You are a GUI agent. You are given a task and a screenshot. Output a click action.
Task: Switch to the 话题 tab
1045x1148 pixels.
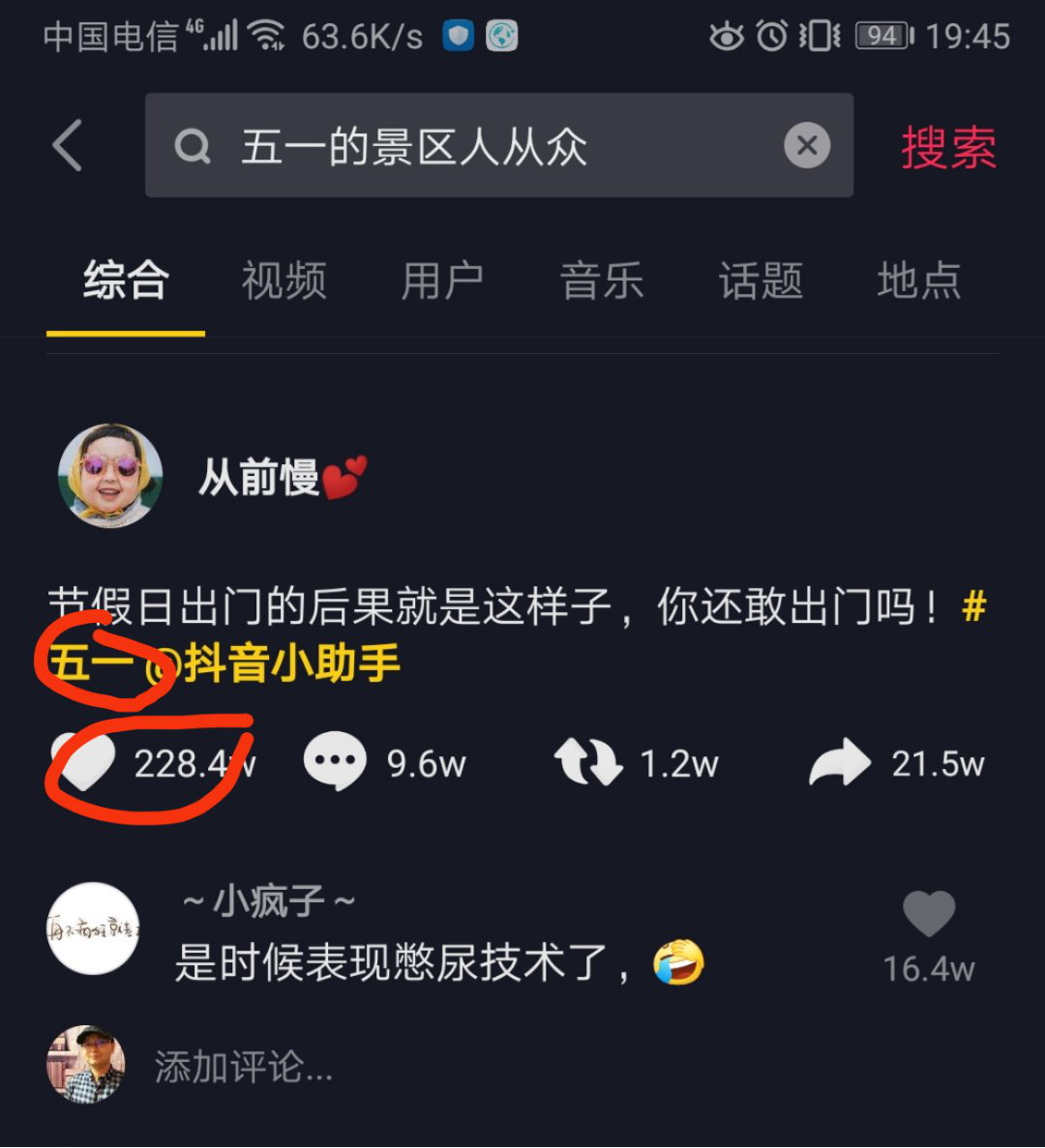pos(761,280)
